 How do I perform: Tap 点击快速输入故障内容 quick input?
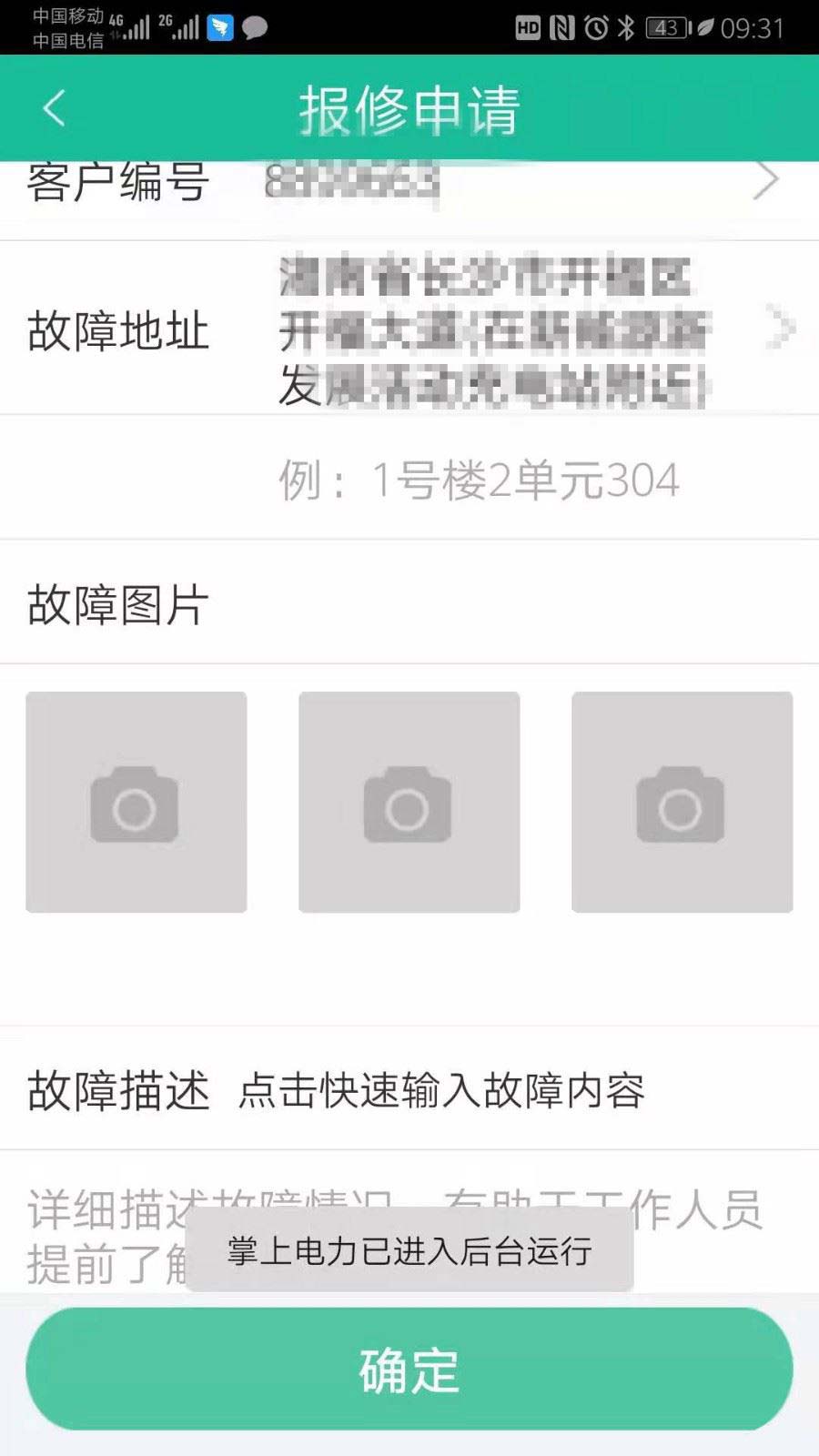click(x=441, y=1090)
